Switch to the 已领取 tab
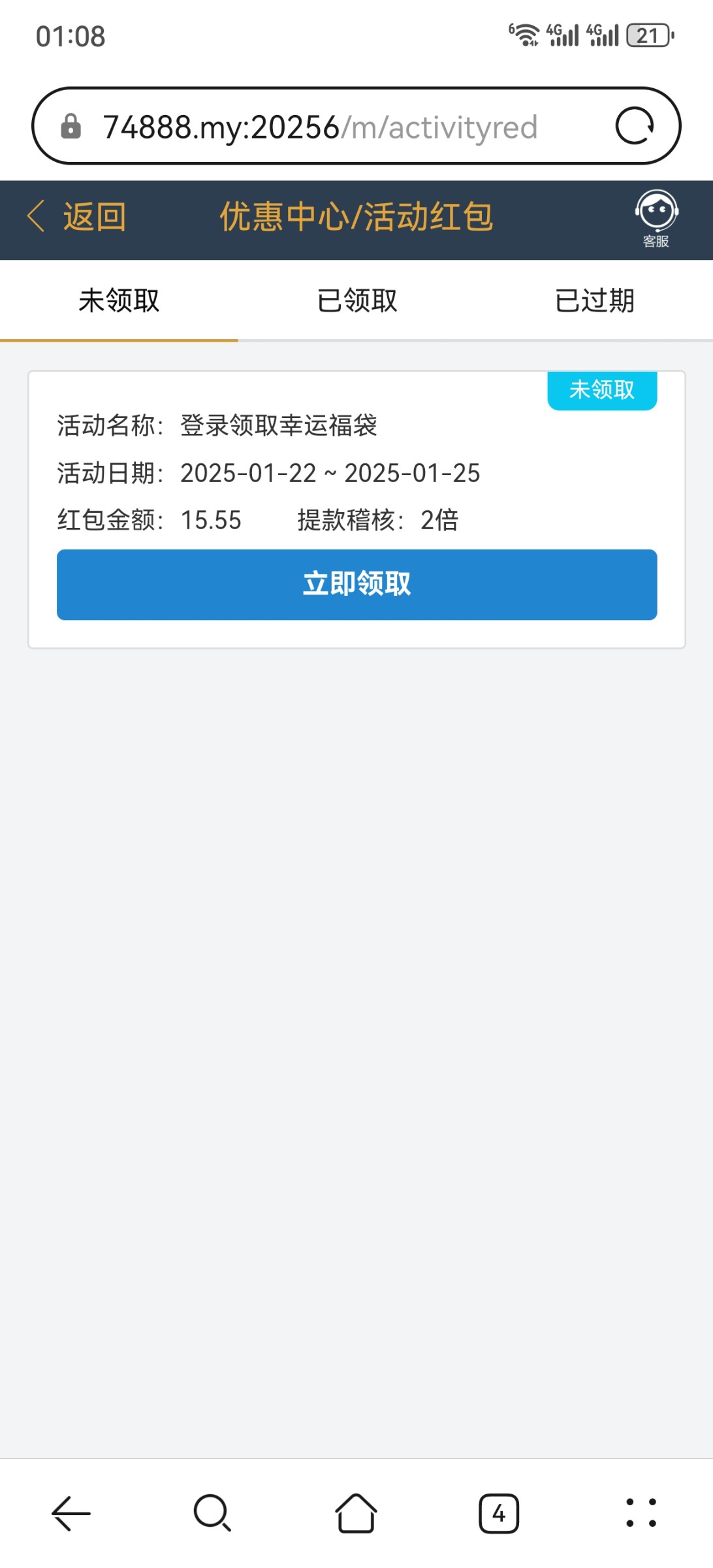Screen dimensions: 713x1568 [357, 301]
